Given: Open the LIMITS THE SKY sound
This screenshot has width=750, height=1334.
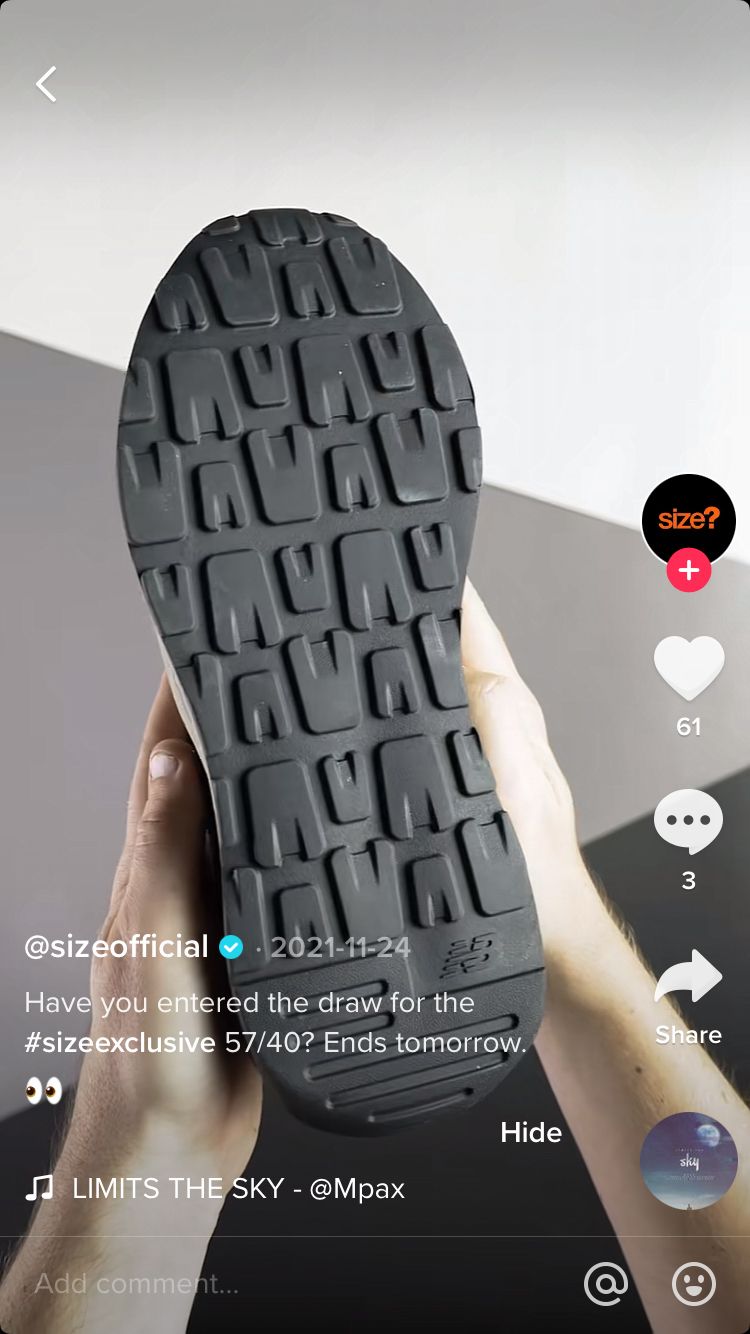Looking at the screenshot, I should [x=238, y=1189].
